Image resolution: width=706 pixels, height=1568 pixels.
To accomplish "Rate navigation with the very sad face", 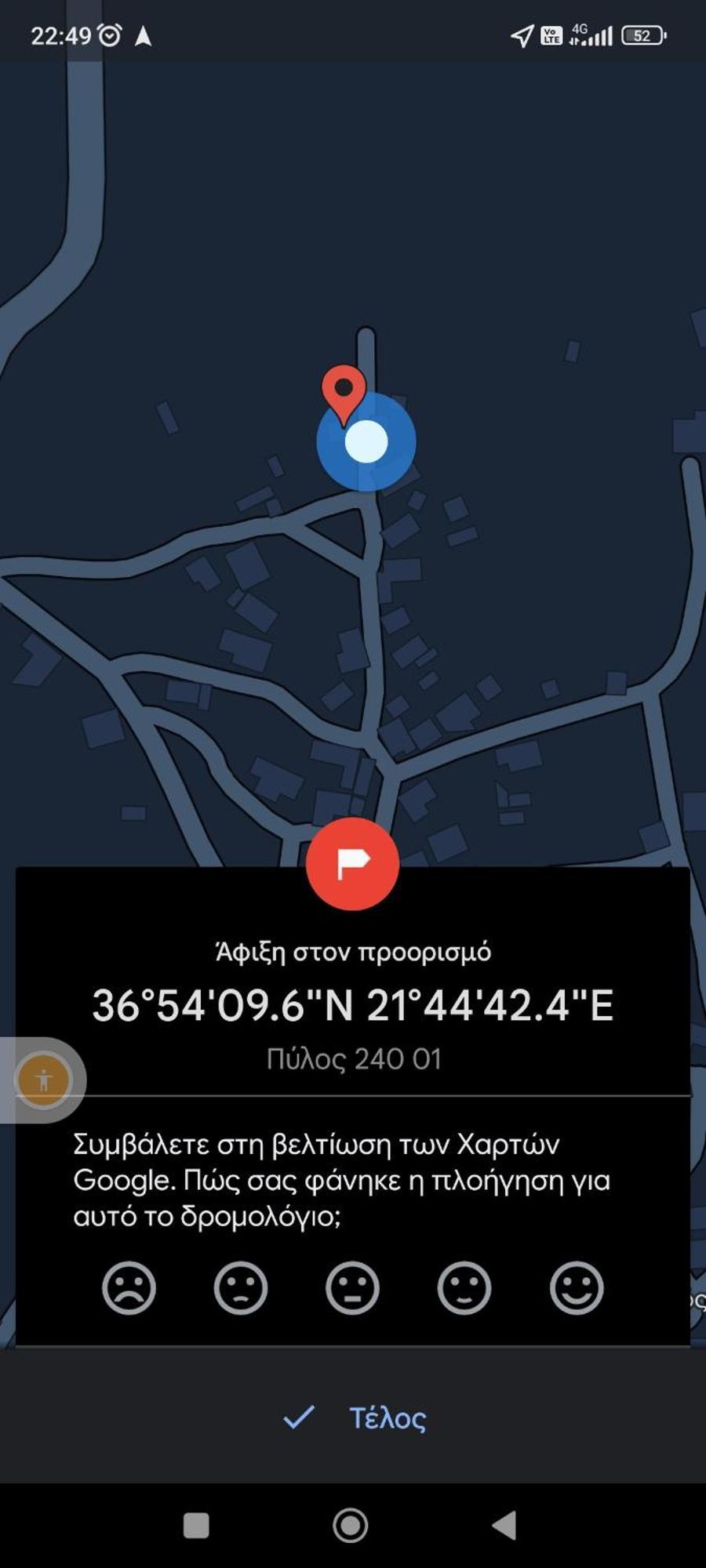I will coord(129,1287).
